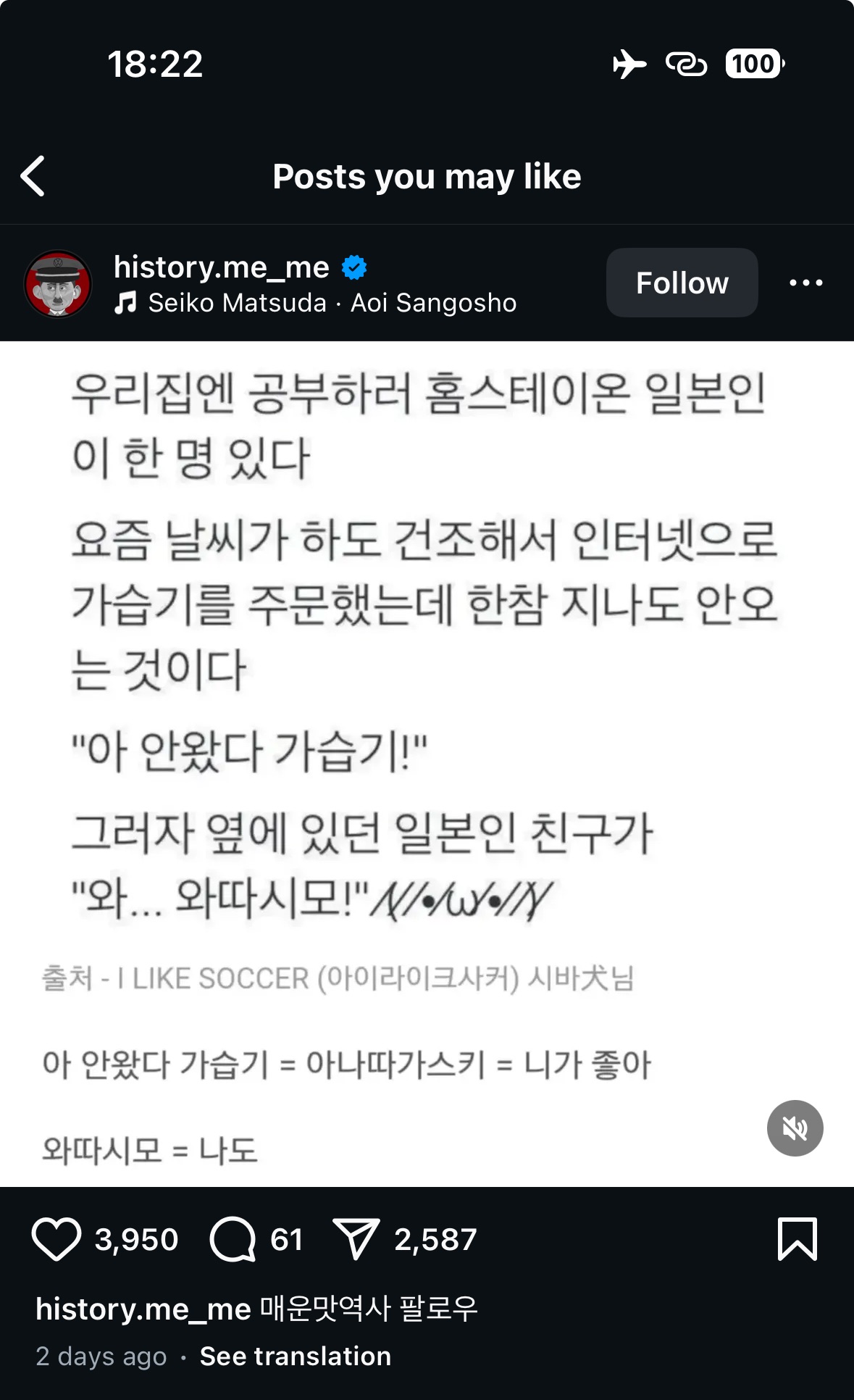This screenshot has height=1400, width=854.
Task: Go back from Posts you may like
Action: pyautogui.click(x=33, y=176)
